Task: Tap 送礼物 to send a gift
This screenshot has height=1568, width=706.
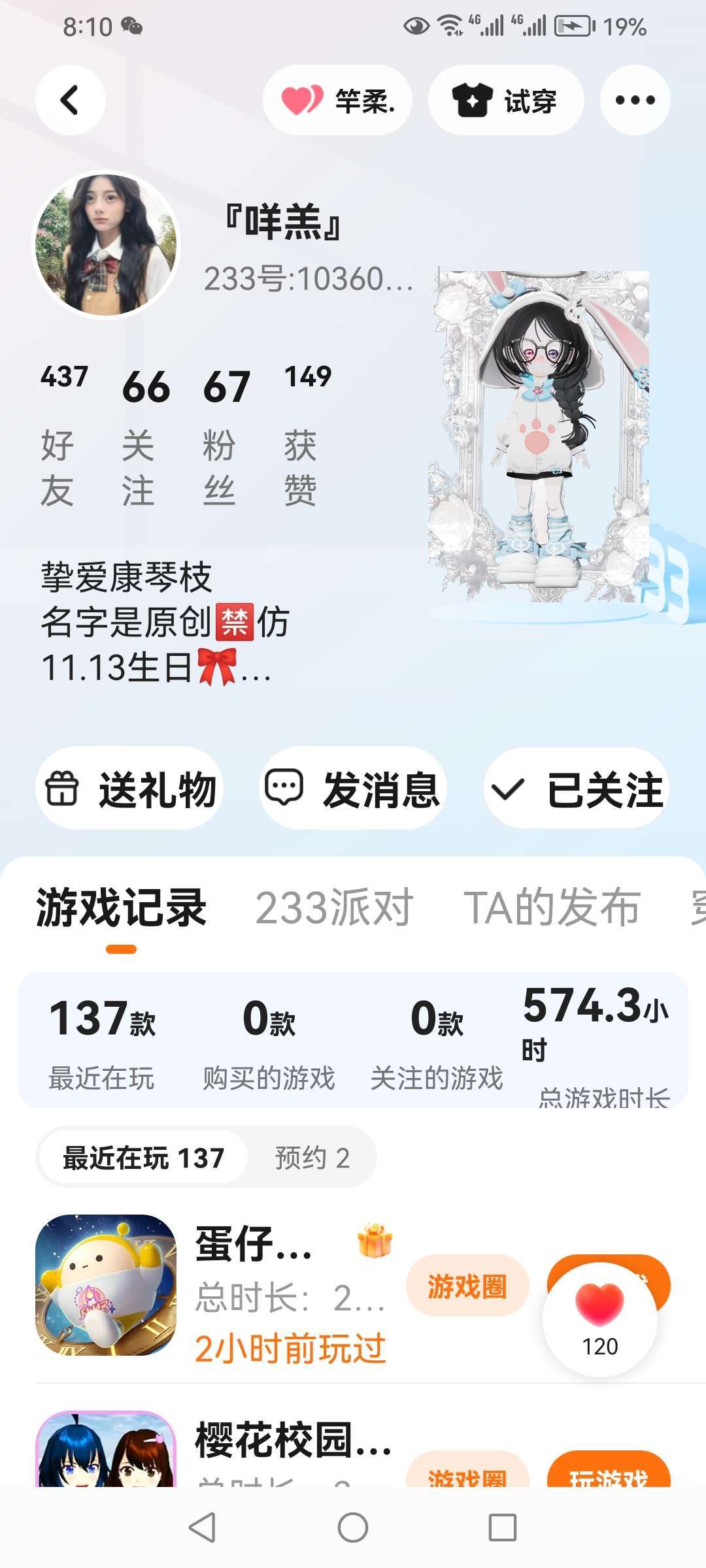Action: click(129, 789)
